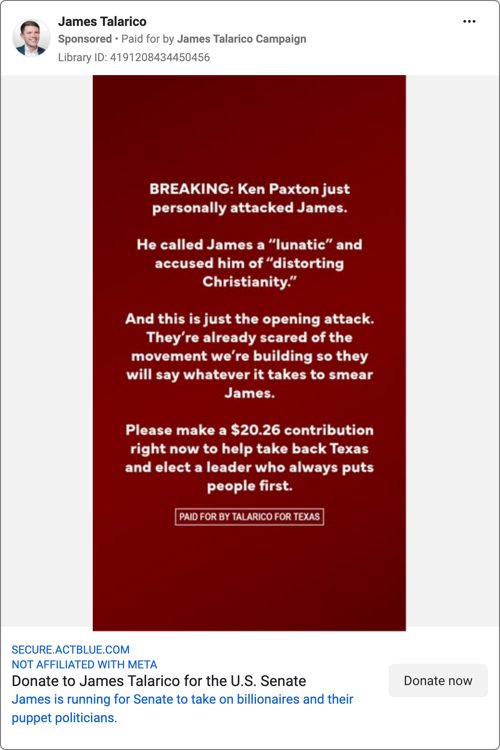
Task: Open James Talarico's profile picture
Action: (x=31, y=38)
